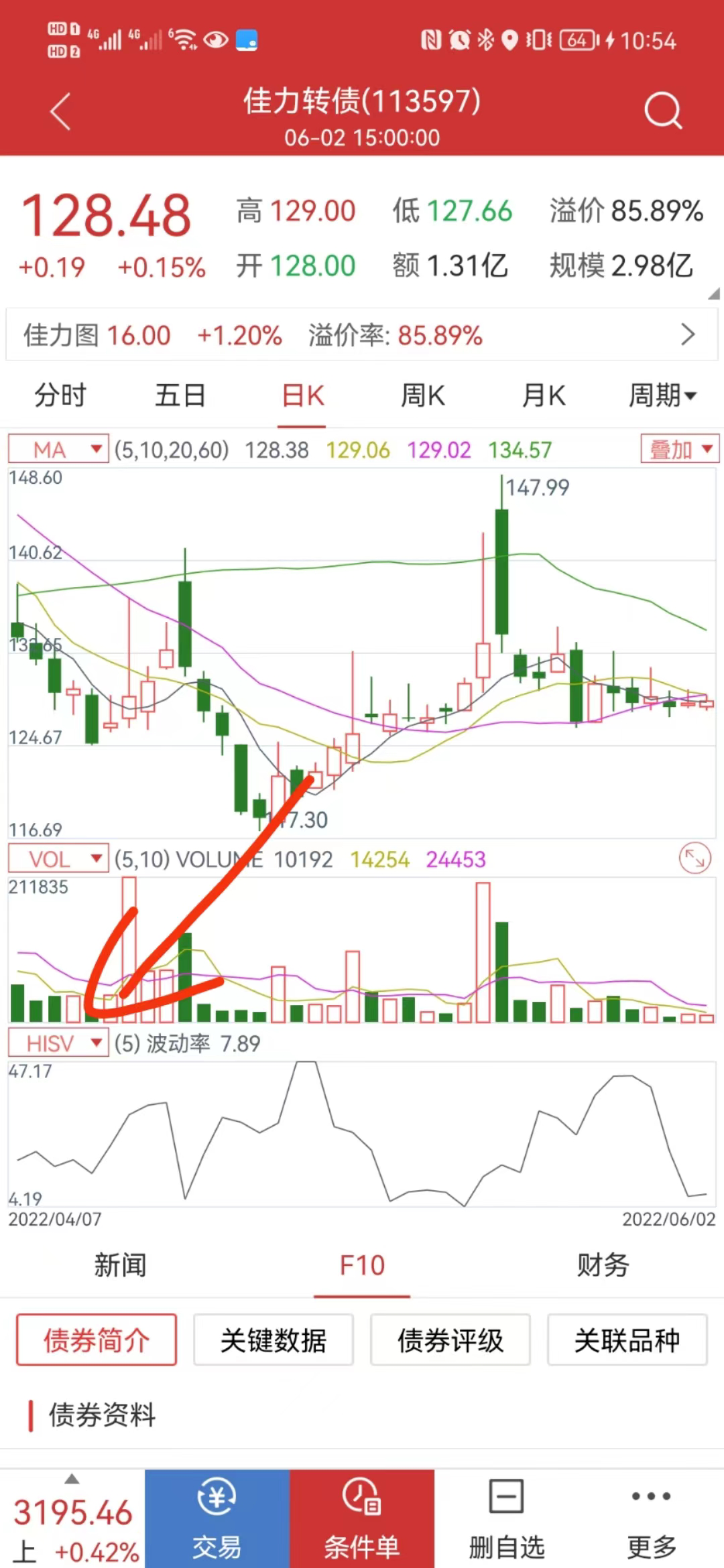Select the 关键数据 chip
This screenshot has width=724, height=1568.
274,1340
